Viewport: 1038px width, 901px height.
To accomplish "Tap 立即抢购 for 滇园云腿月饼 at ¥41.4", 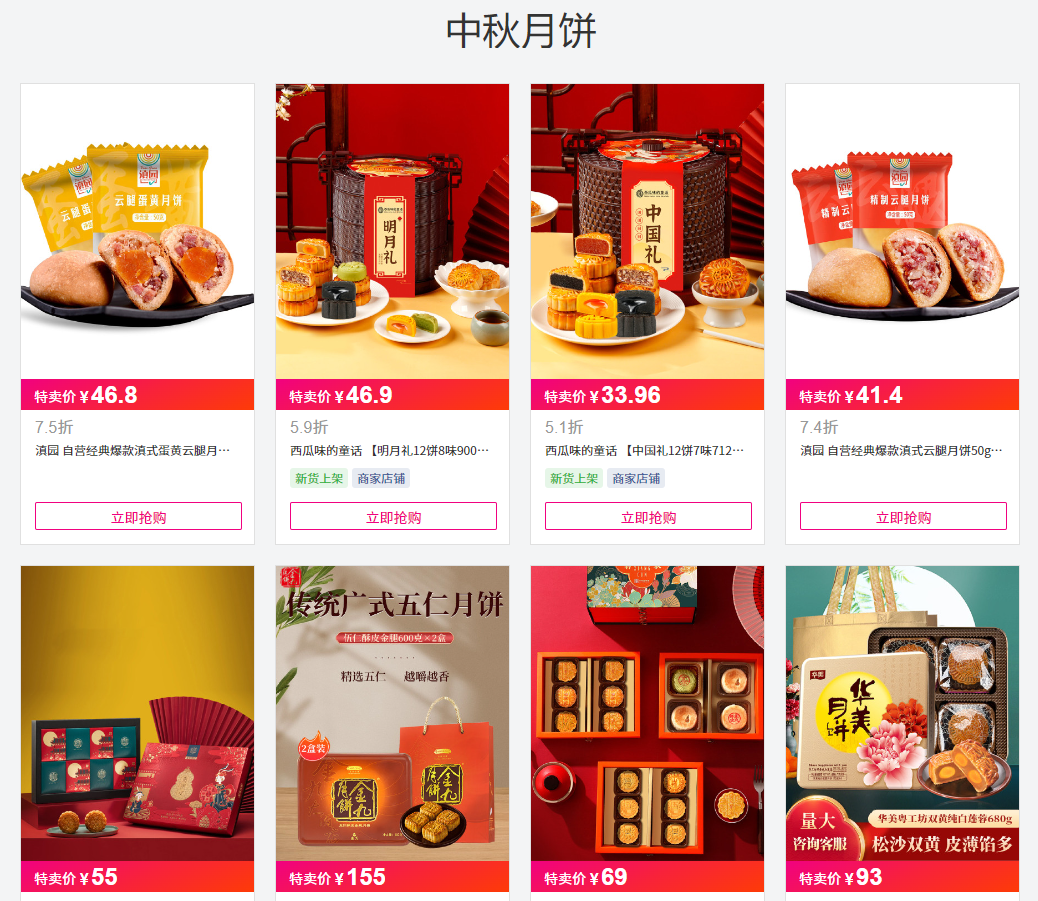I will click(903, 516).
